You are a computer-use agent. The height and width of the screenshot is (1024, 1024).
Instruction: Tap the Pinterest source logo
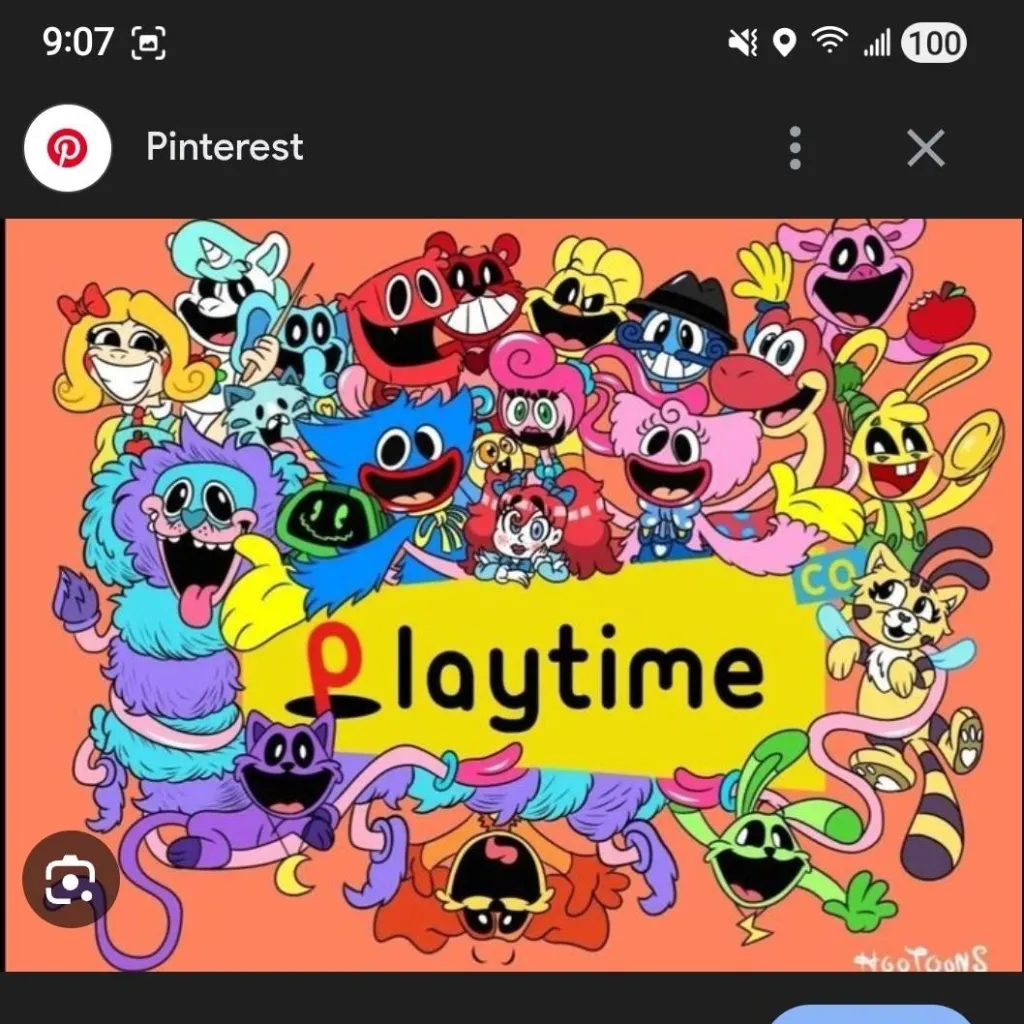click(x=68, y=148)
